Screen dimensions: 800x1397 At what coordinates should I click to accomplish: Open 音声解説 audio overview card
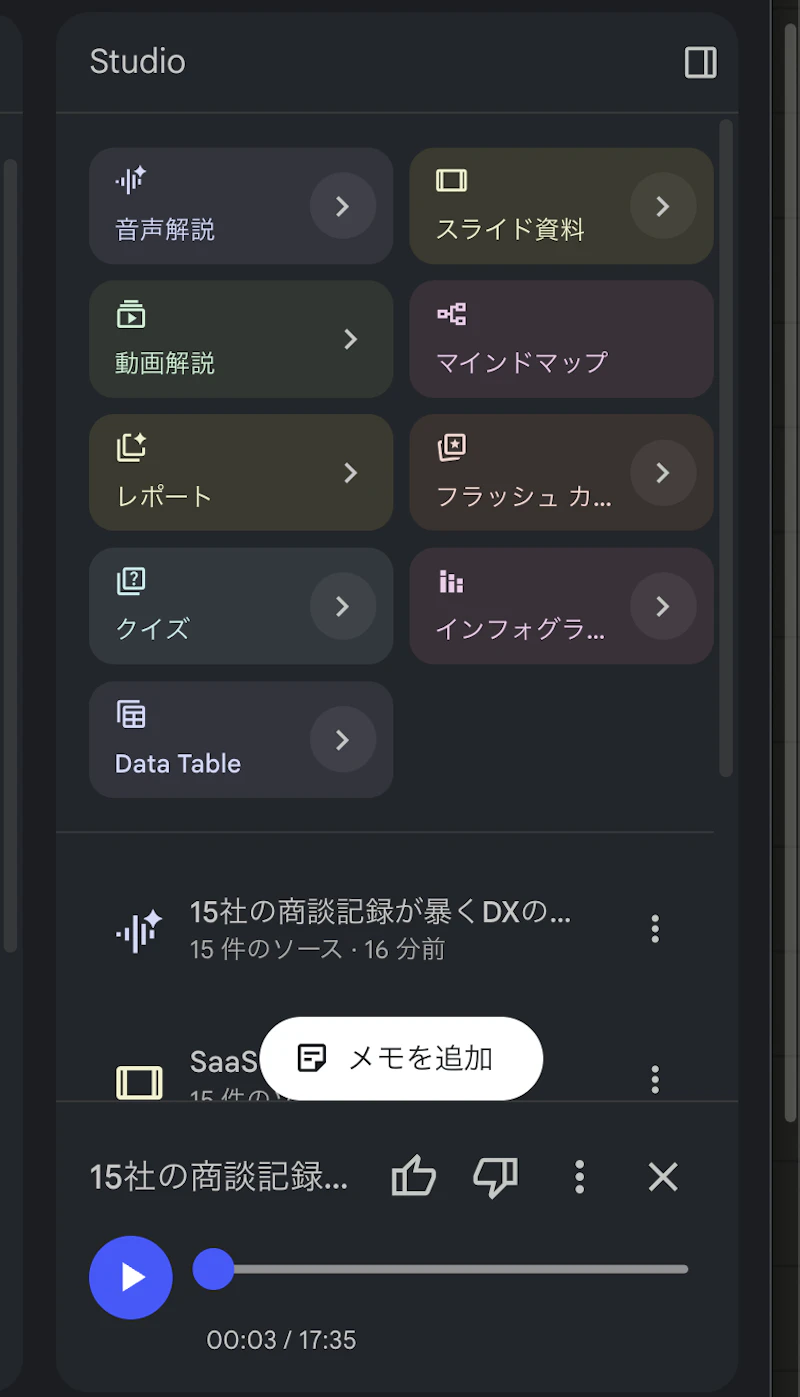coord(200,207)
